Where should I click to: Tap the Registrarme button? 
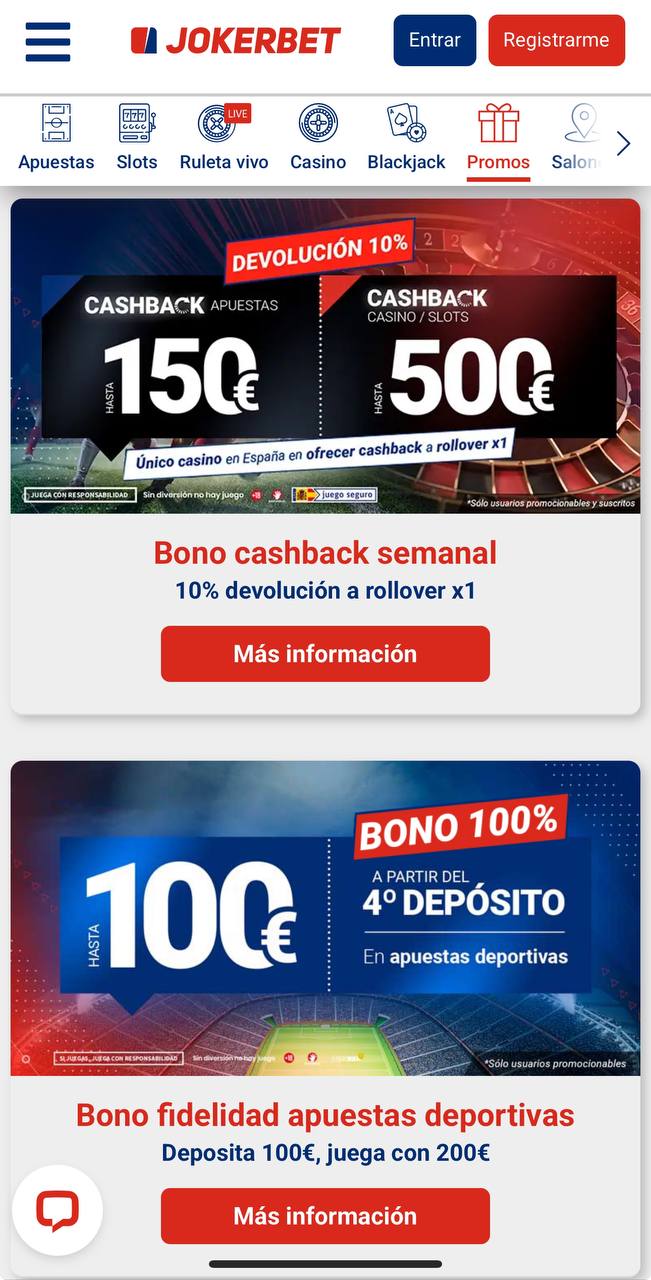coord(556,40)
